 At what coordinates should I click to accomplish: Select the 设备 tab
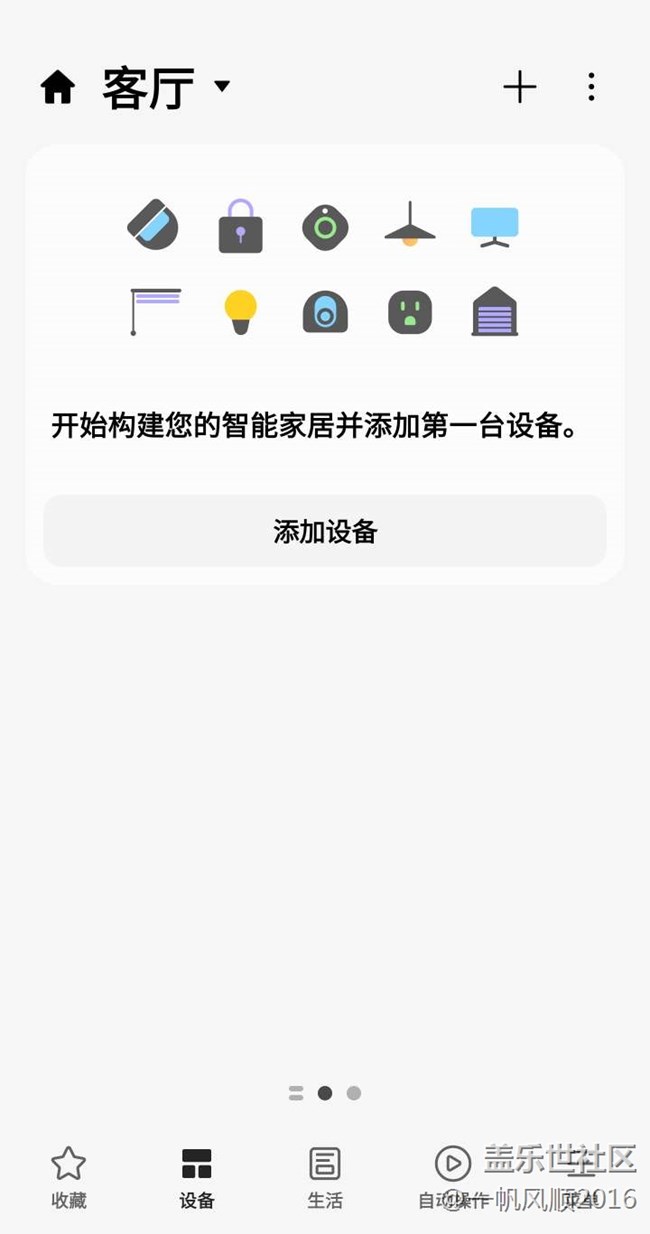point(197,1177)
